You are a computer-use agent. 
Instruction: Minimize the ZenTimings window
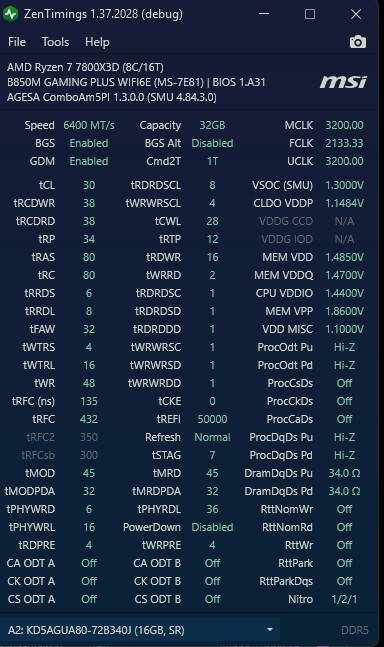(264, 14)
